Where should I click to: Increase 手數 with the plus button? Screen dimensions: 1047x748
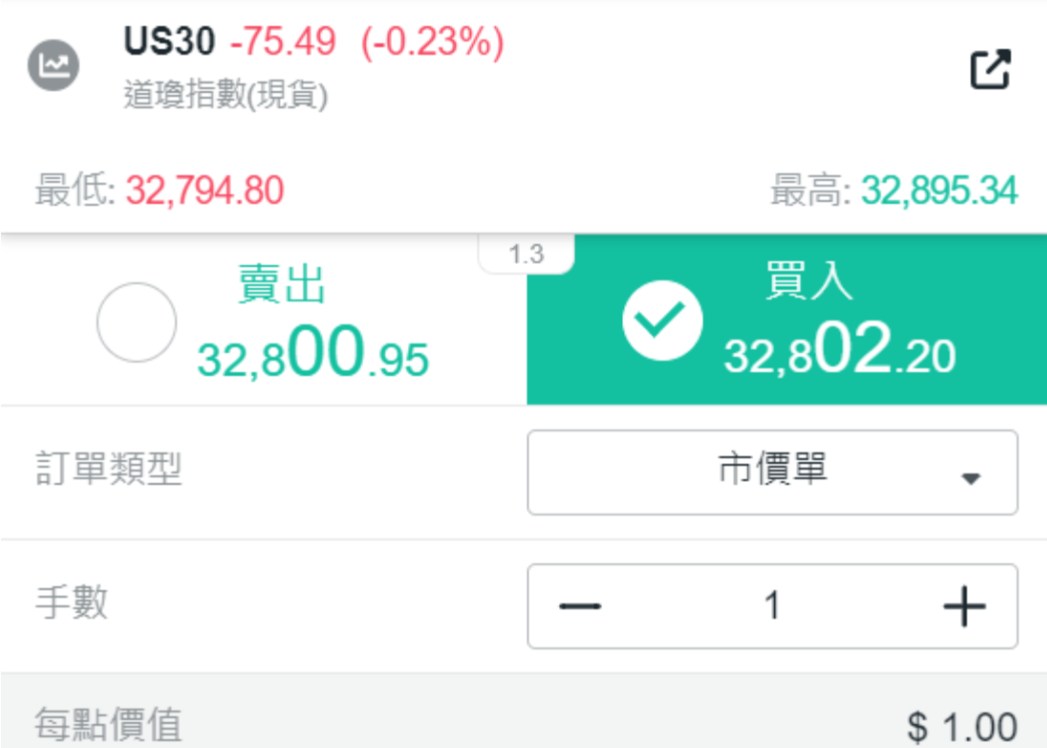pos(964,606)
